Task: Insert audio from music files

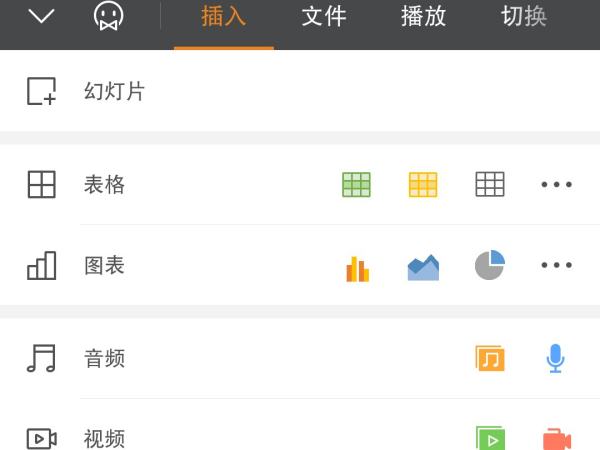Action: point(490,358)
